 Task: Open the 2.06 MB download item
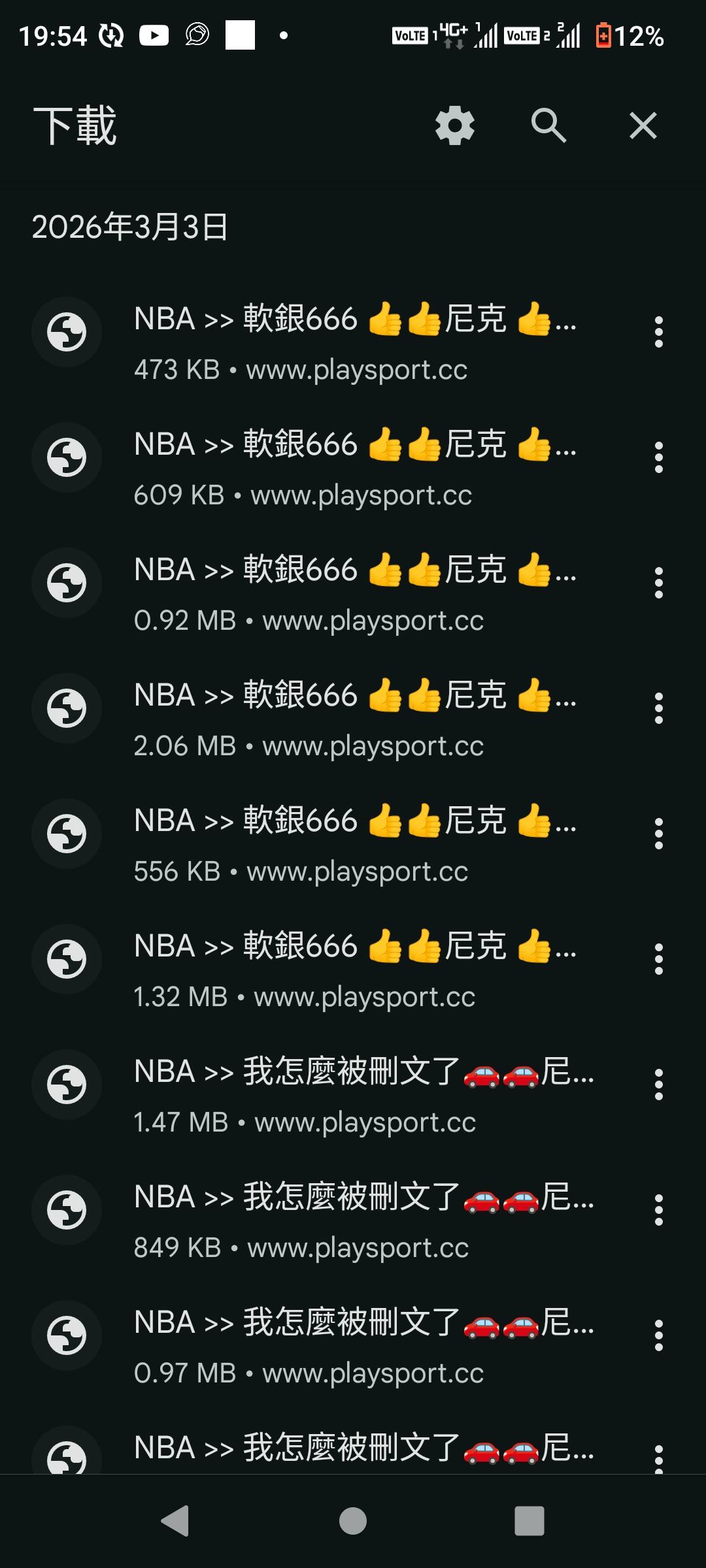coord(353,719)
